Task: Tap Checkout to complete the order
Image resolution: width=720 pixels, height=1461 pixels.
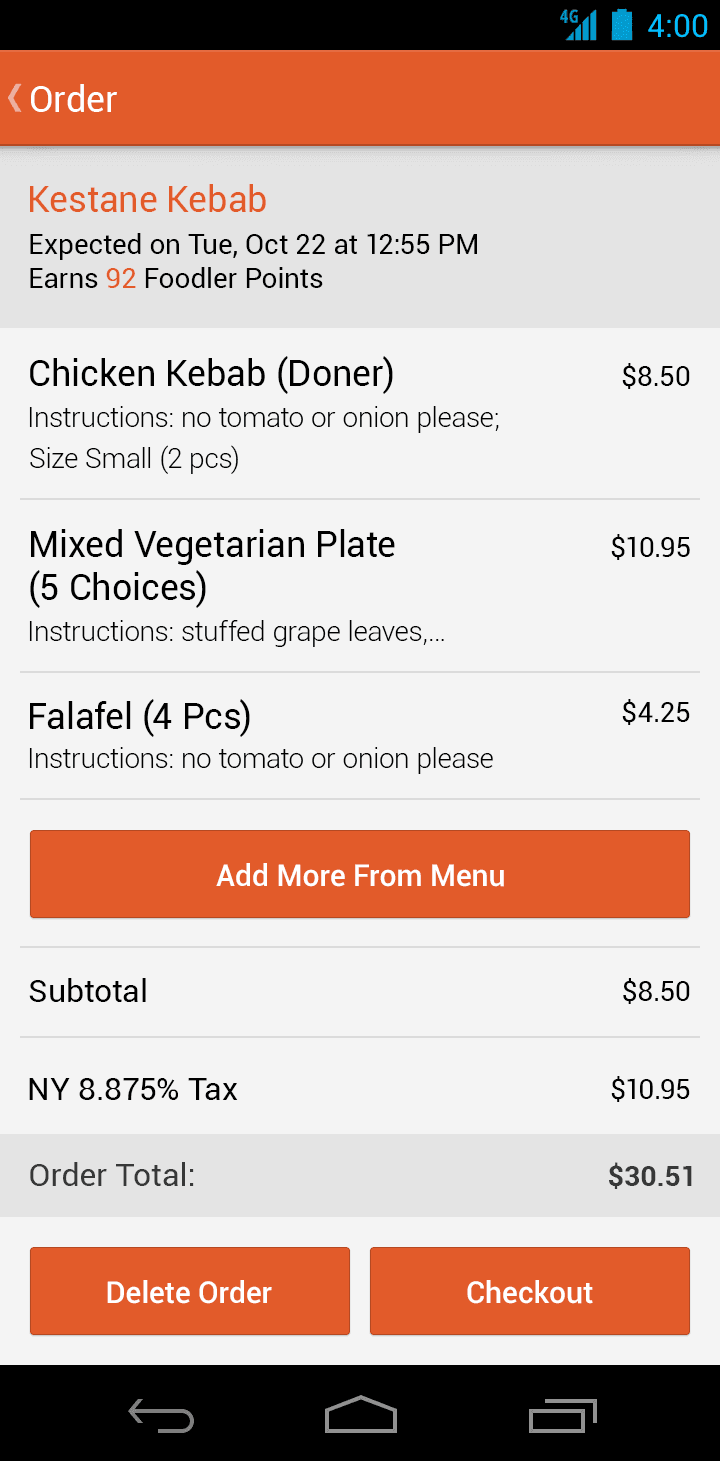Action: click(529, 1291)
